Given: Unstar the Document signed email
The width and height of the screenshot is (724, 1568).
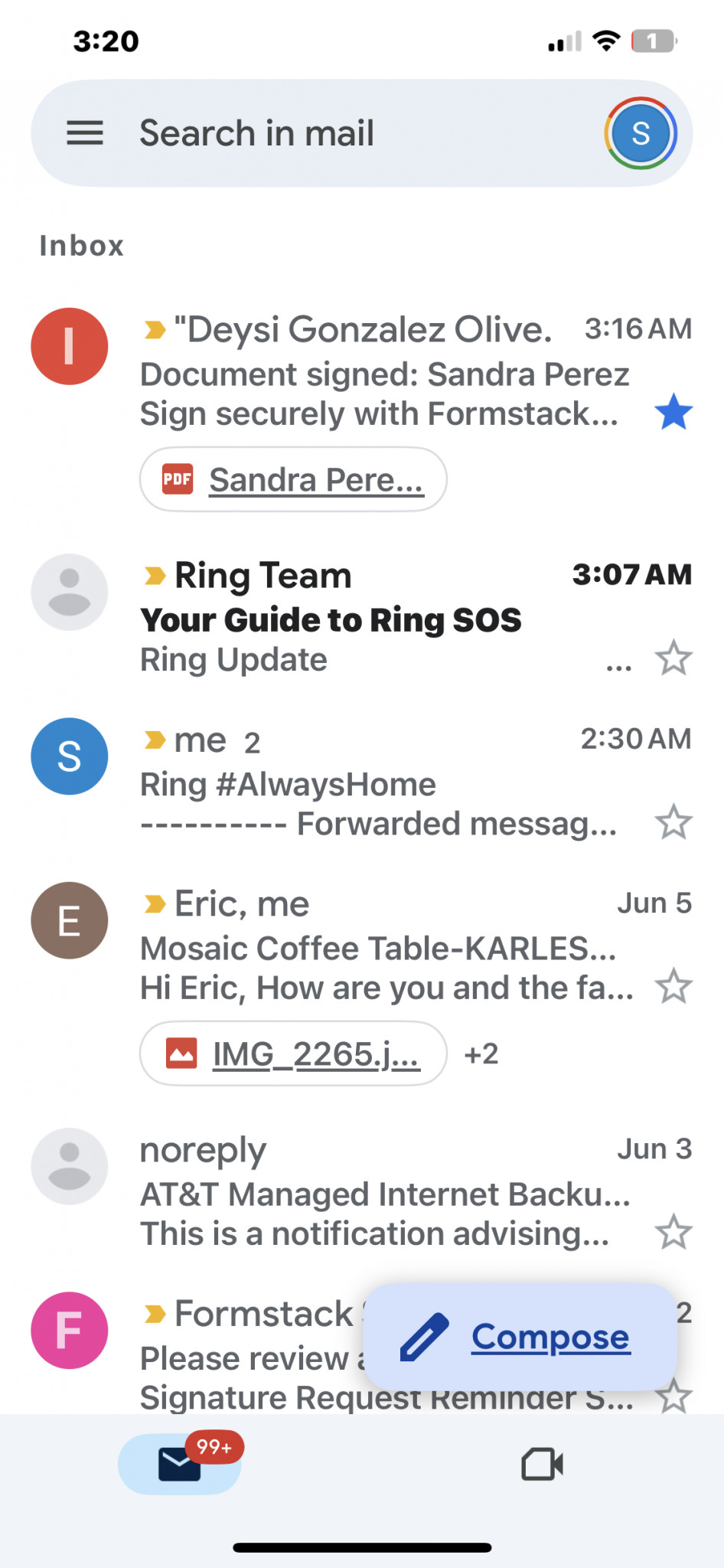Looking at the screenshot, I should [673, 413].
